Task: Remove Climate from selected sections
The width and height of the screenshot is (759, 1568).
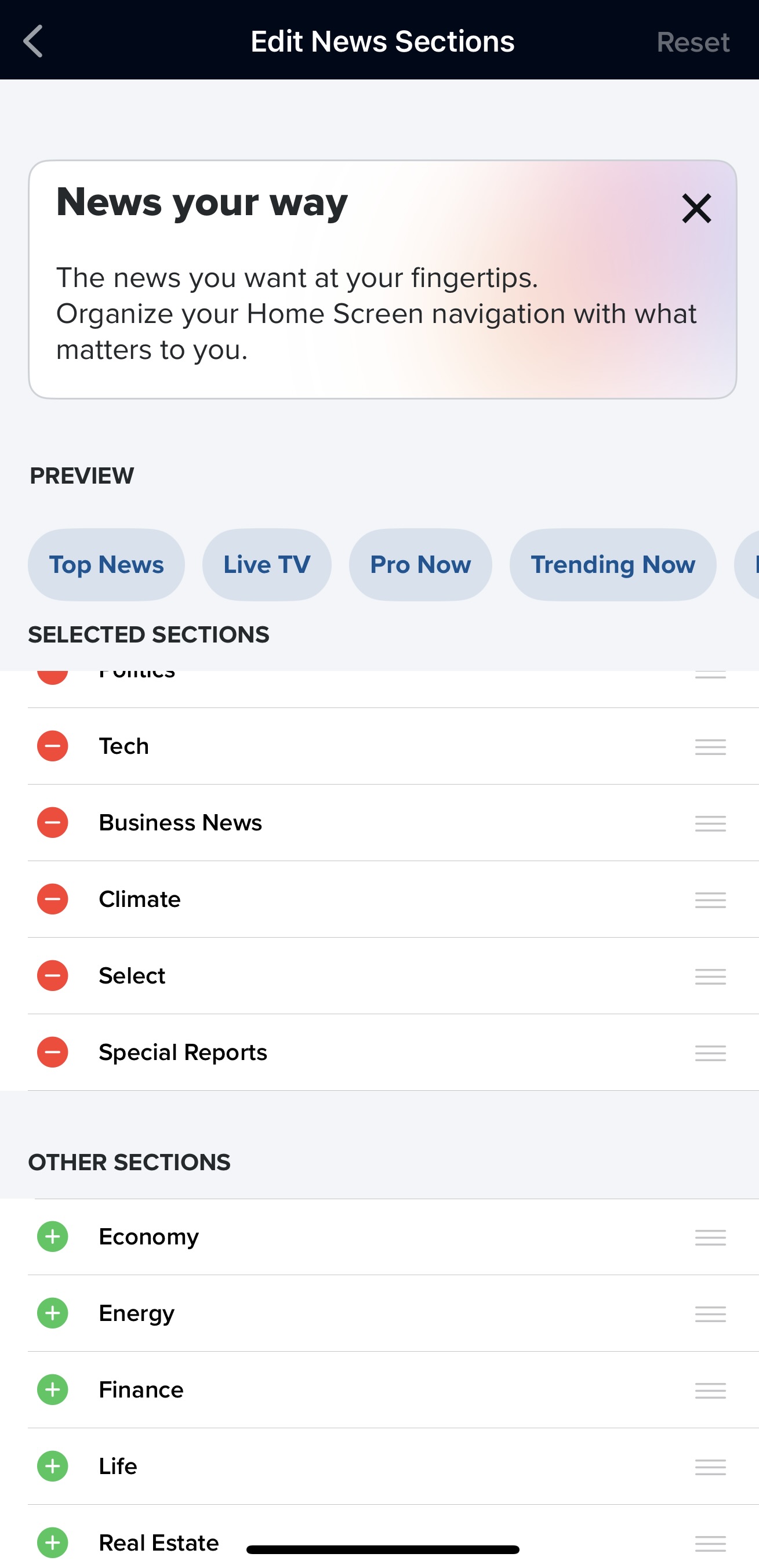Action: tap(53, 899)
